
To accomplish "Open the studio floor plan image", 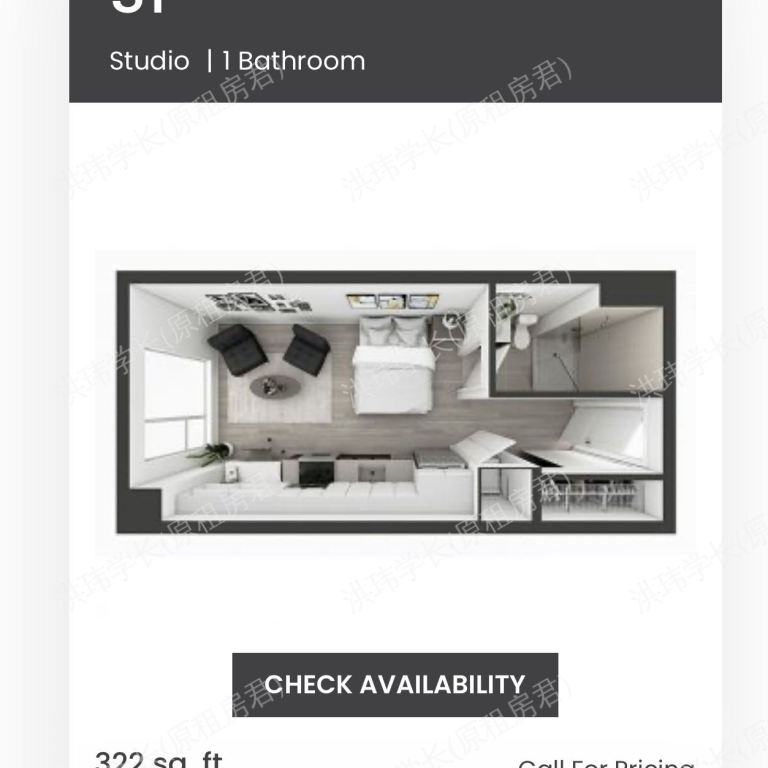I will coord(395,402).
